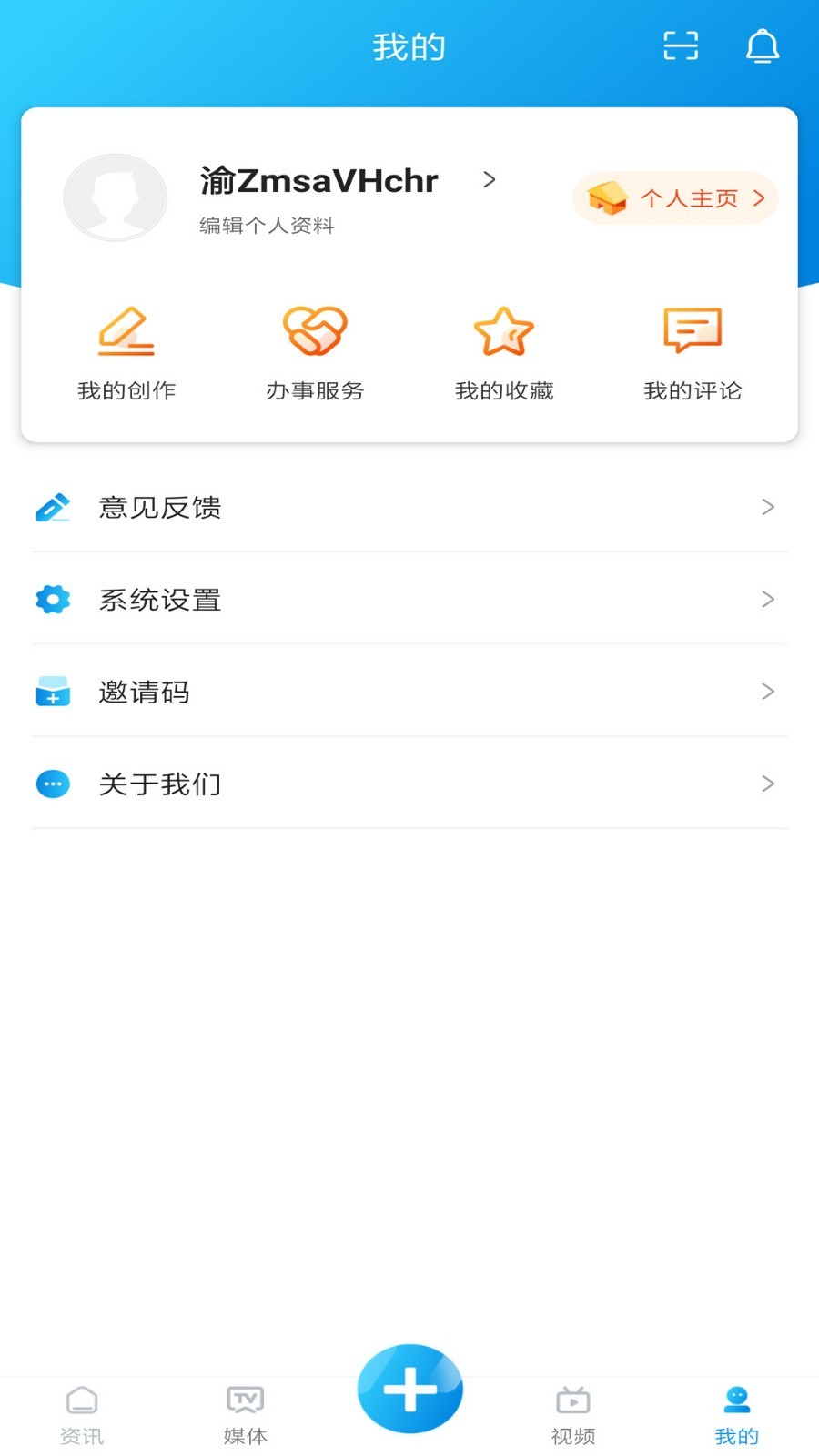Open the notifications bell

click(763, 45)
